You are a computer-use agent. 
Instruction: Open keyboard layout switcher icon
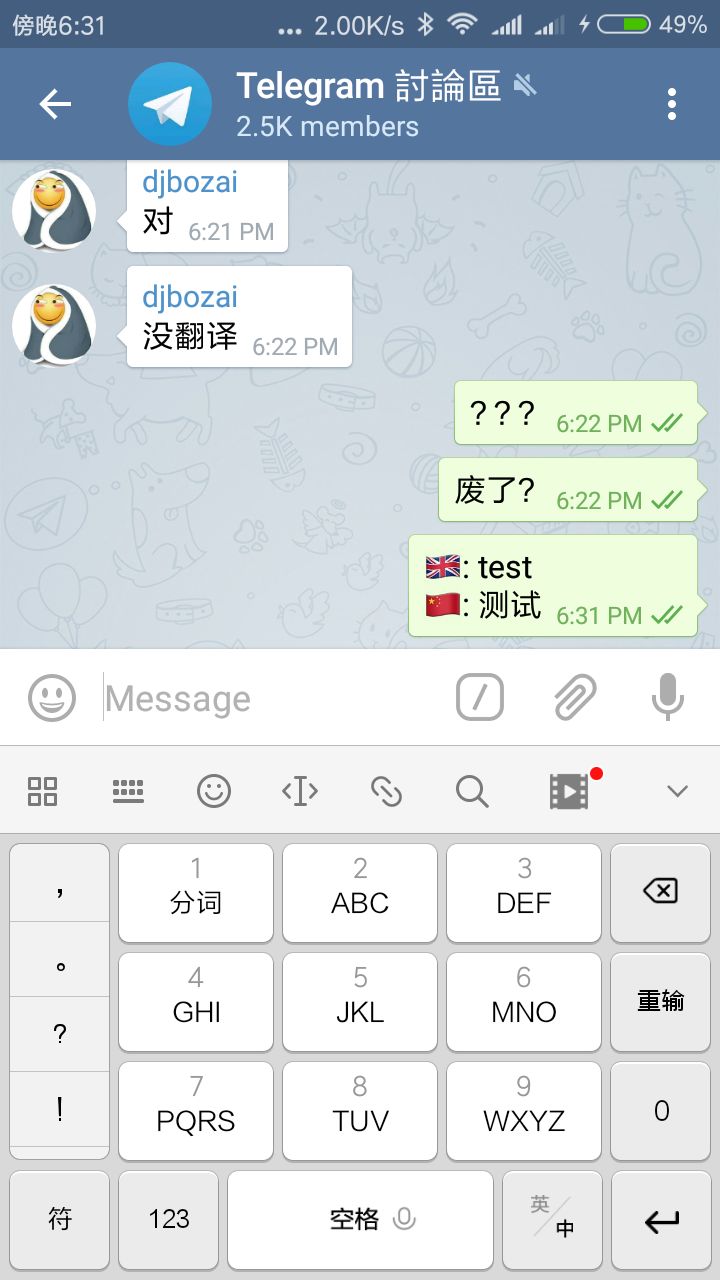click(128, 792)
